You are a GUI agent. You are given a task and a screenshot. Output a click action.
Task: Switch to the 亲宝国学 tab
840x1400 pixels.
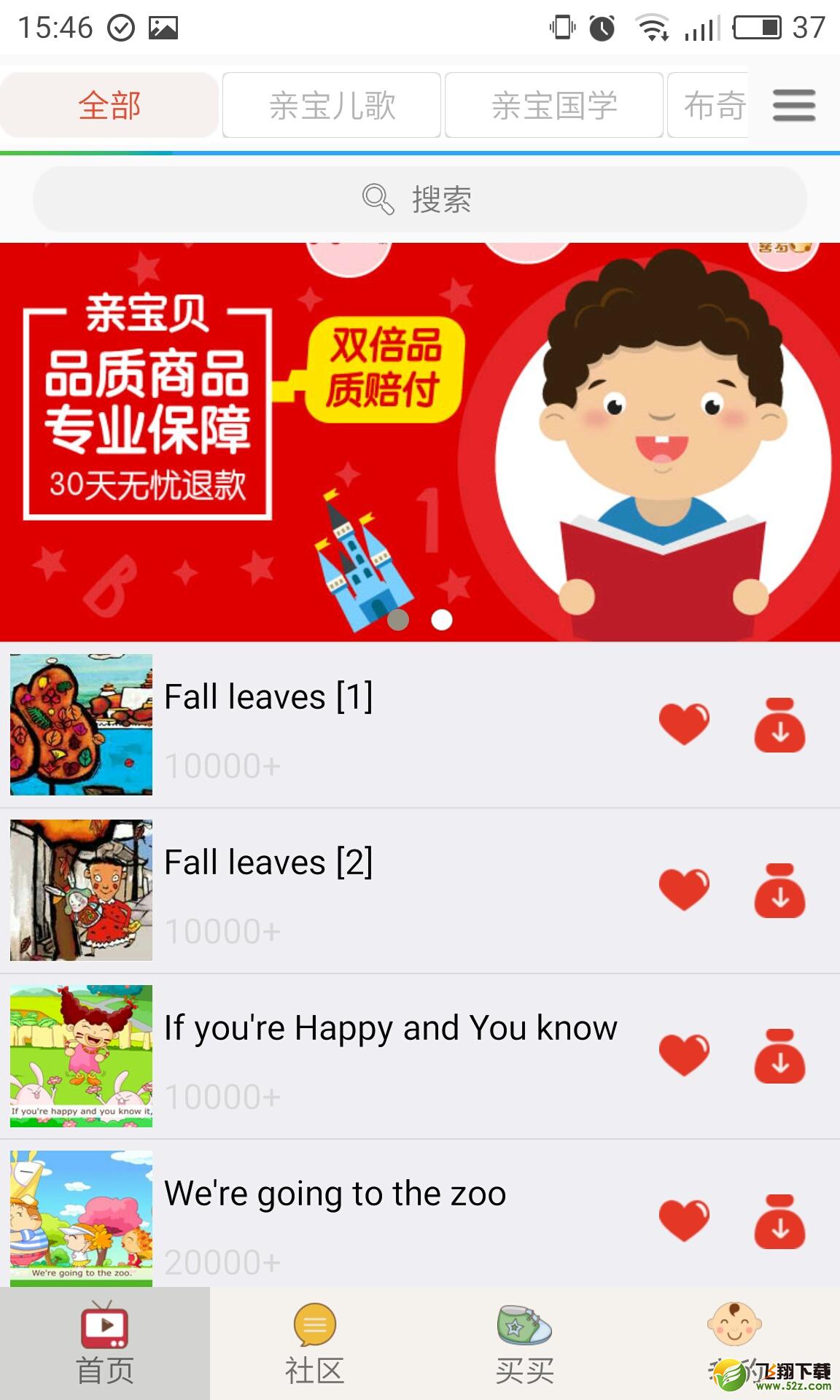click(554, 105)
